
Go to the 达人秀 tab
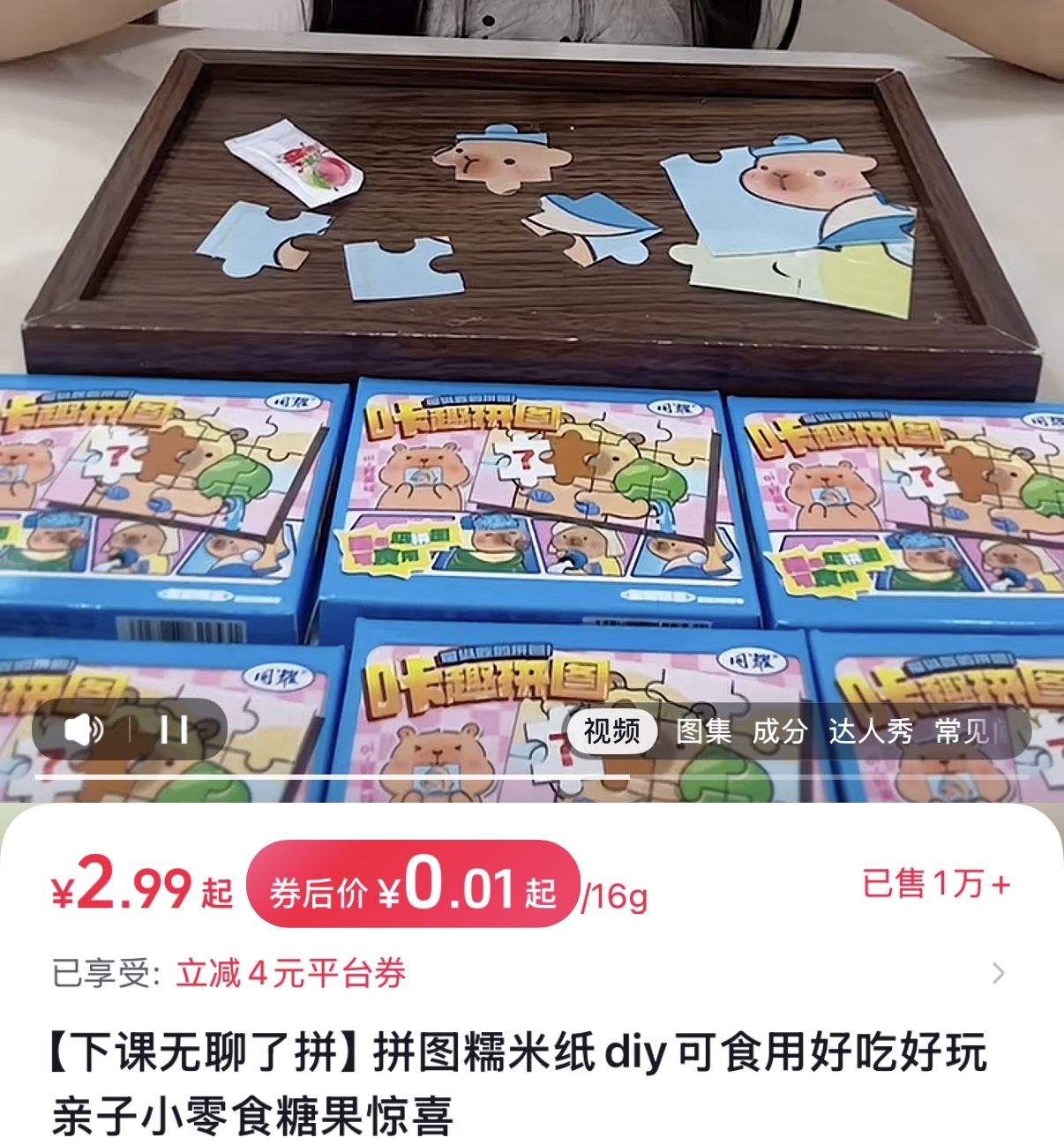tap(871, 730)
